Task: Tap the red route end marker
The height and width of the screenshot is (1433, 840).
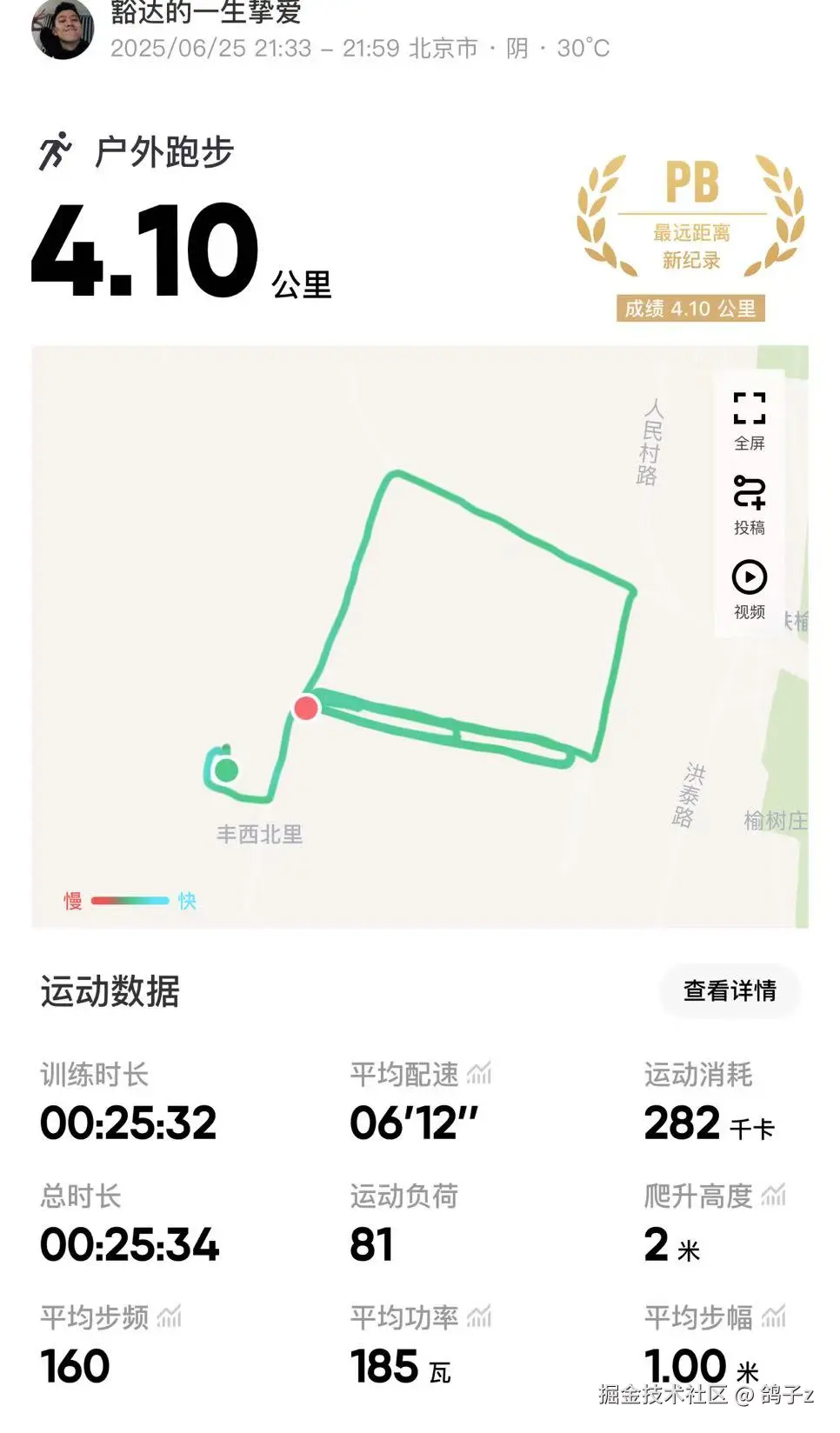Action: point(306,708)
